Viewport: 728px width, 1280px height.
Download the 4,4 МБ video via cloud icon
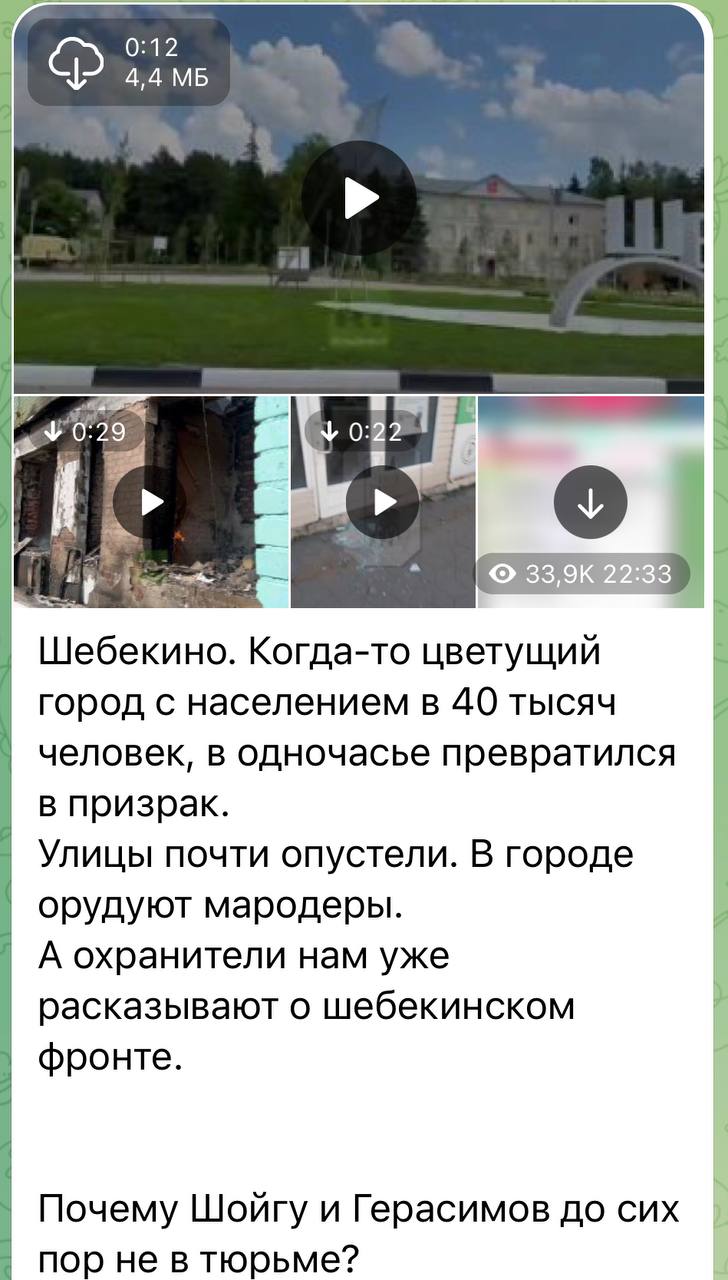(77, 62)
